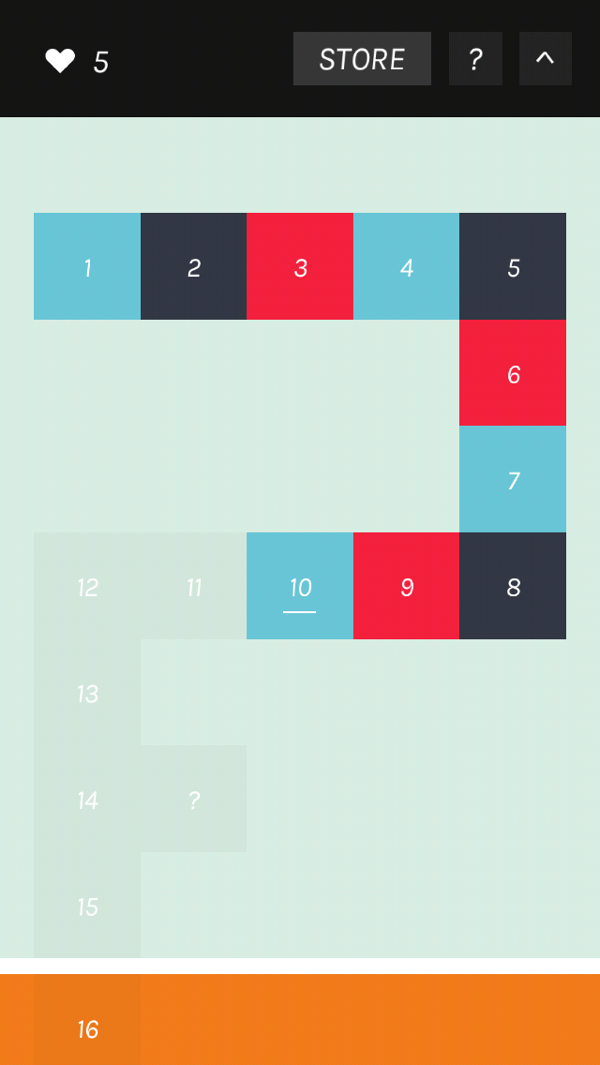This screenshot has width=600, height=1065.
Task: Select level 6 tile
Action: tap(513, 373)
